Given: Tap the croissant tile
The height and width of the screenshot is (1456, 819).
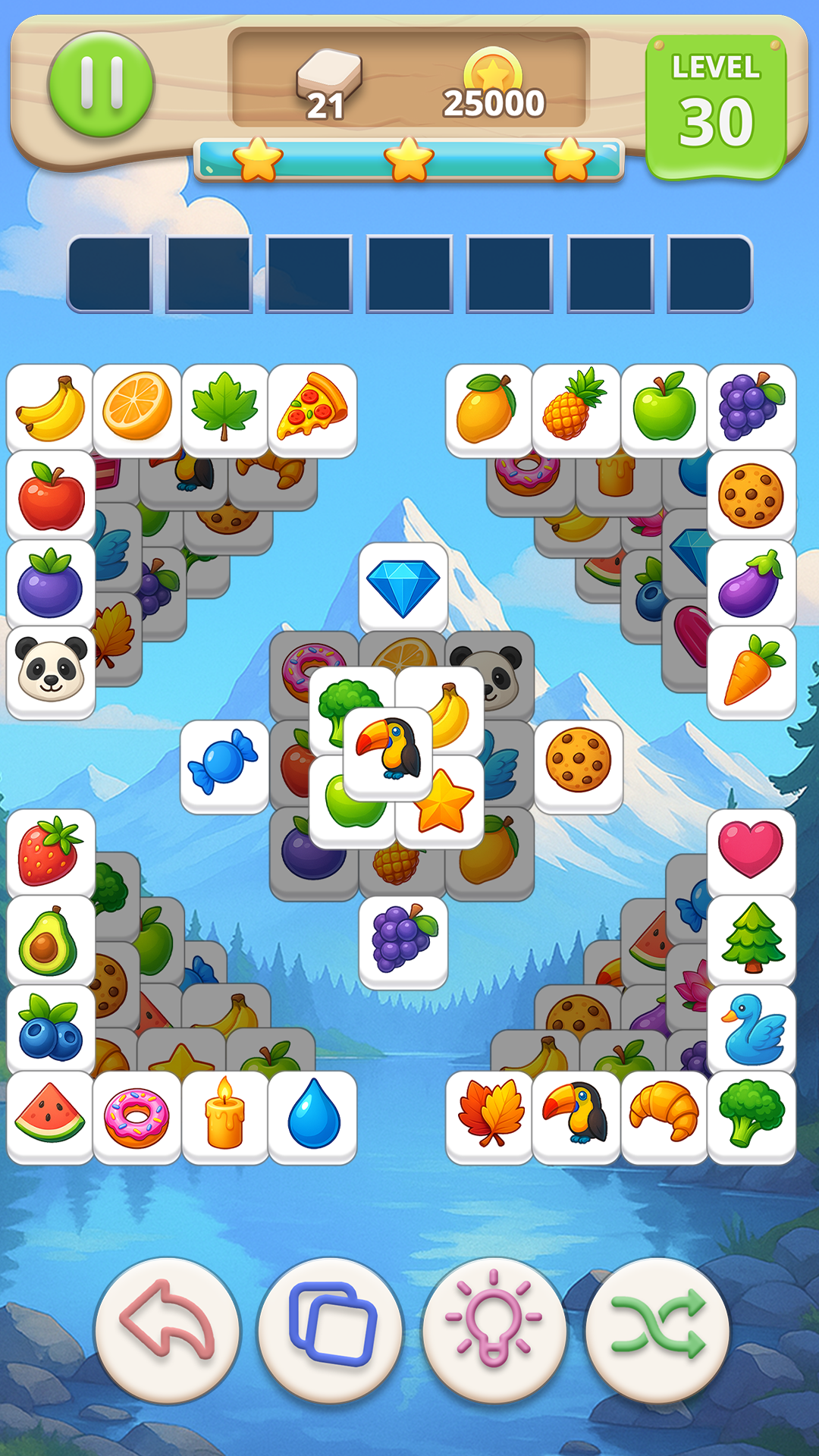Looking at the screenshot, I should (664, 1116).
